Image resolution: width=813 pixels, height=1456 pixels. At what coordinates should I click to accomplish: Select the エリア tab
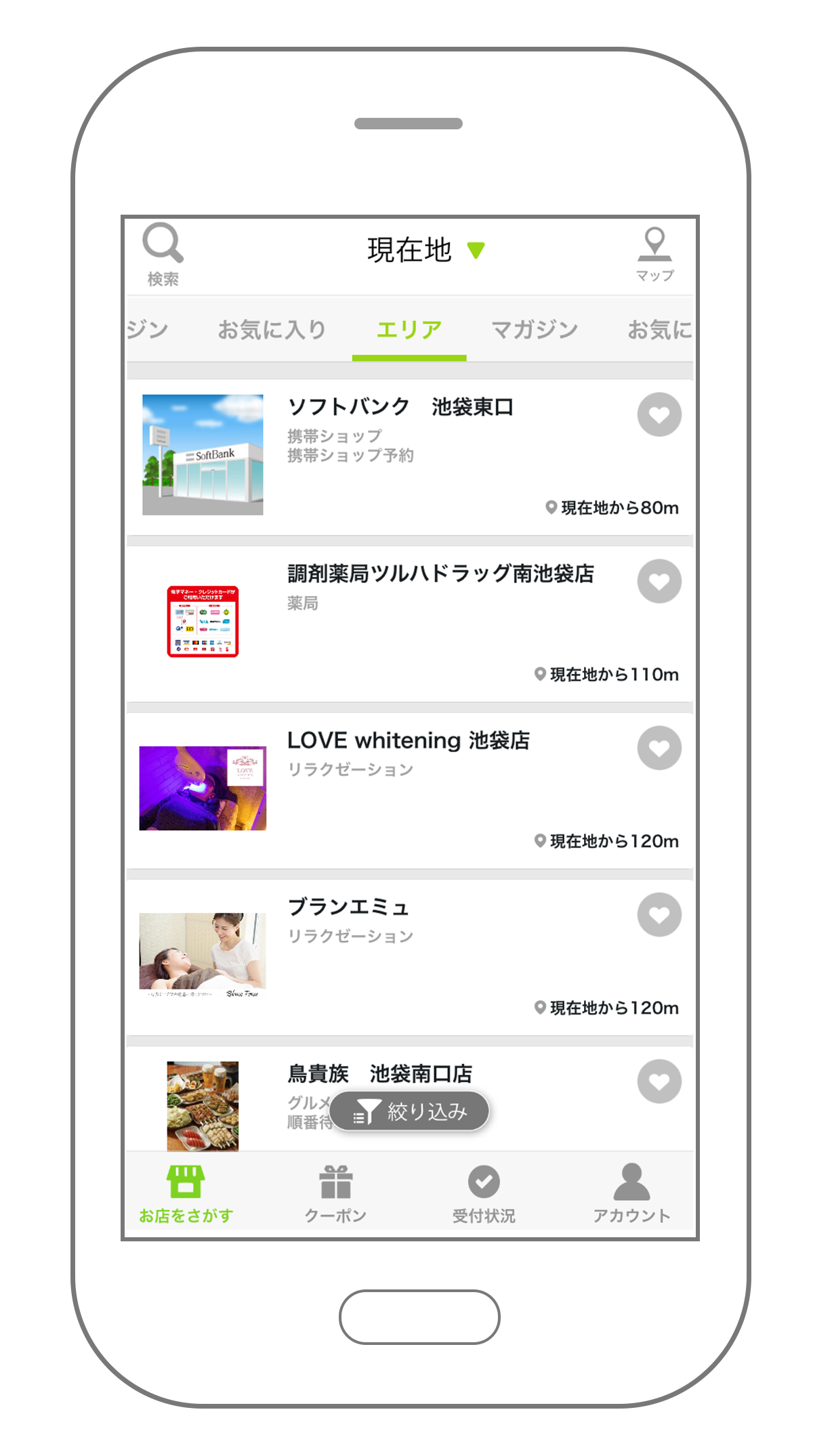click(409, 330)
